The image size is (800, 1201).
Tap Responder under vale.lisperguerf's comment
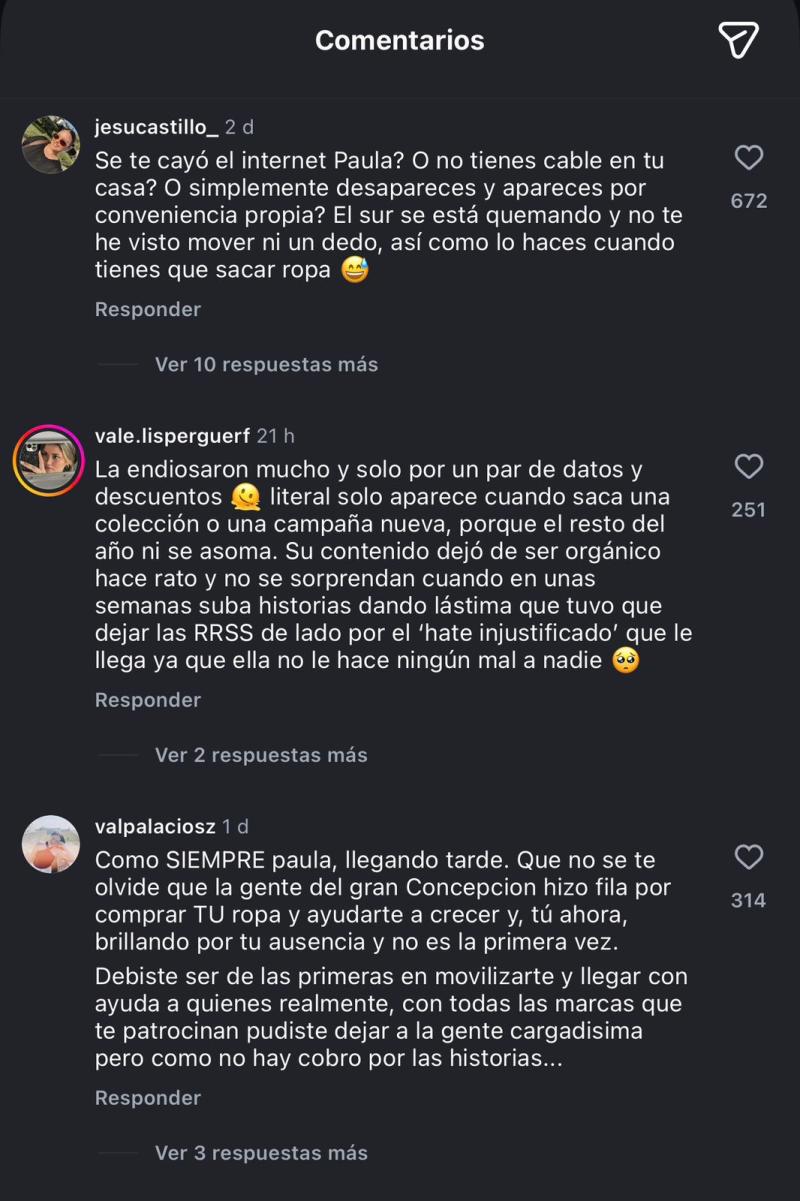147,700
